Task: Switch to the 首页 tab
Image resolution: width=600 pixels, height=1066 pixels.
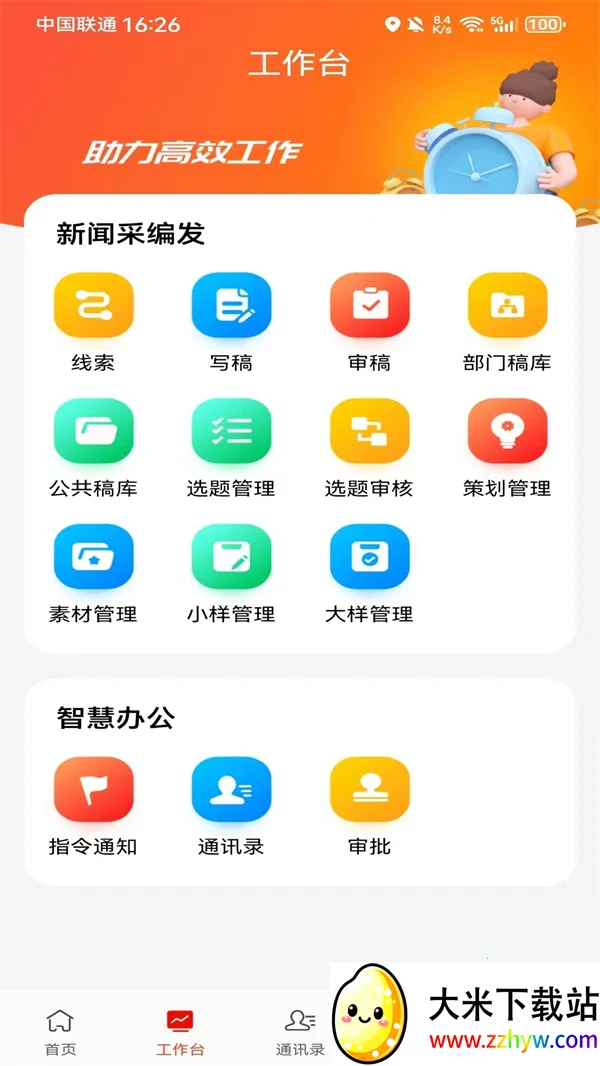Action: pyautogui.click(x=60, y=1032)
